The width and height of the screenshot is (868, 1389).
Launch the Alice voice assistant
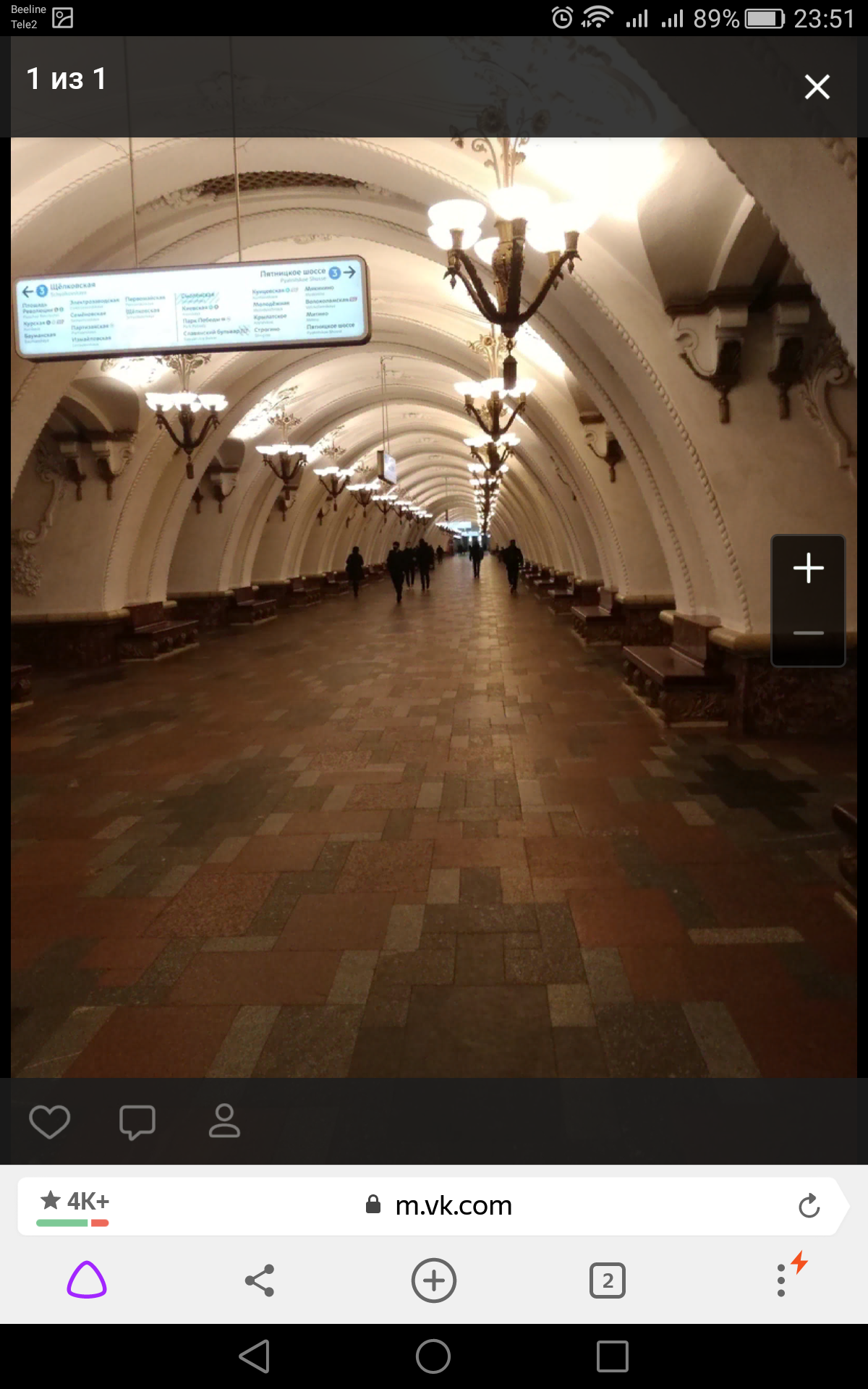point(87,1280)
